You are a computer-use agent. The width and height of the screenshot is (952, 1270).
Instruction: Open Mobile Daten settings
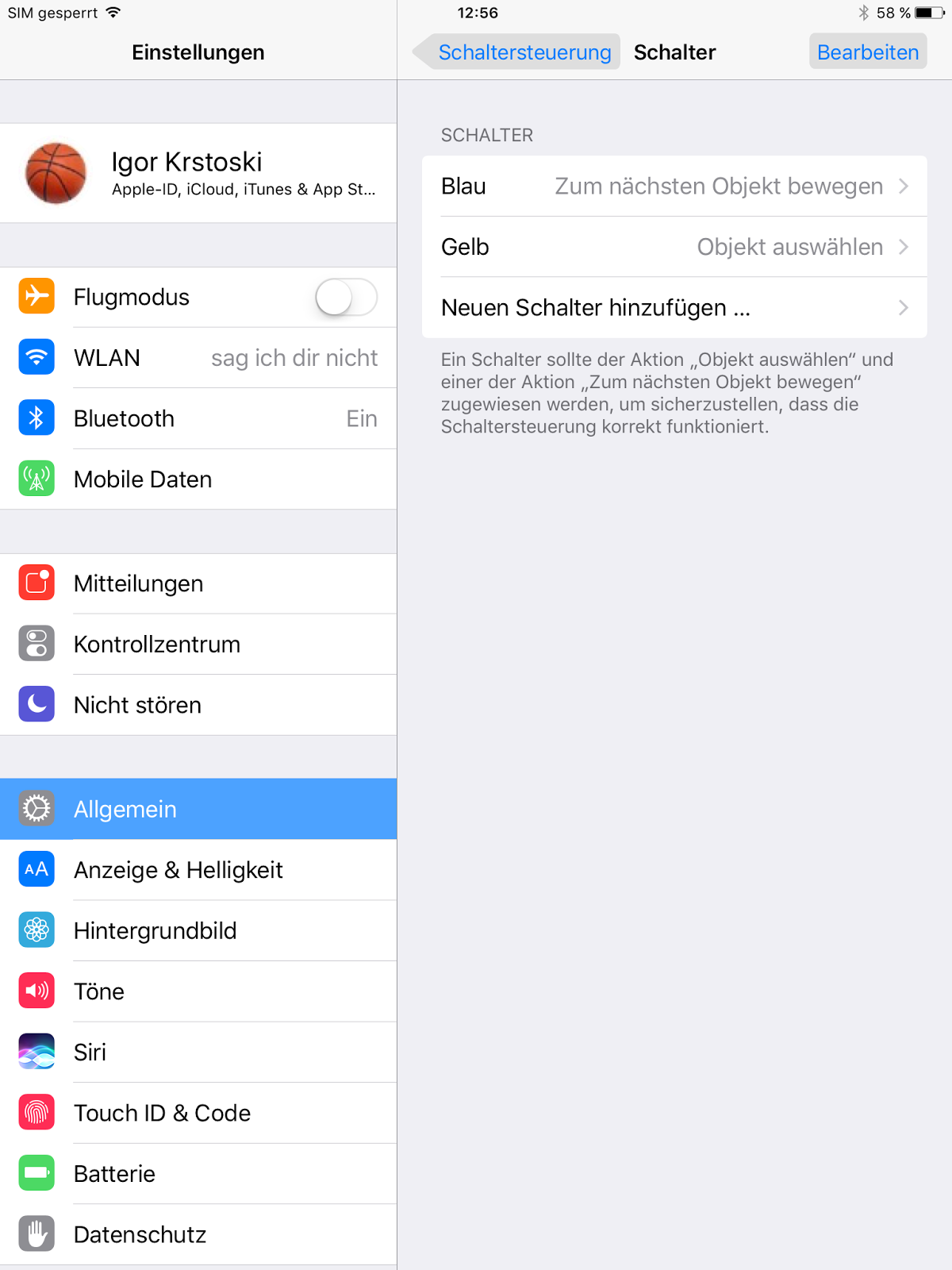198,479
